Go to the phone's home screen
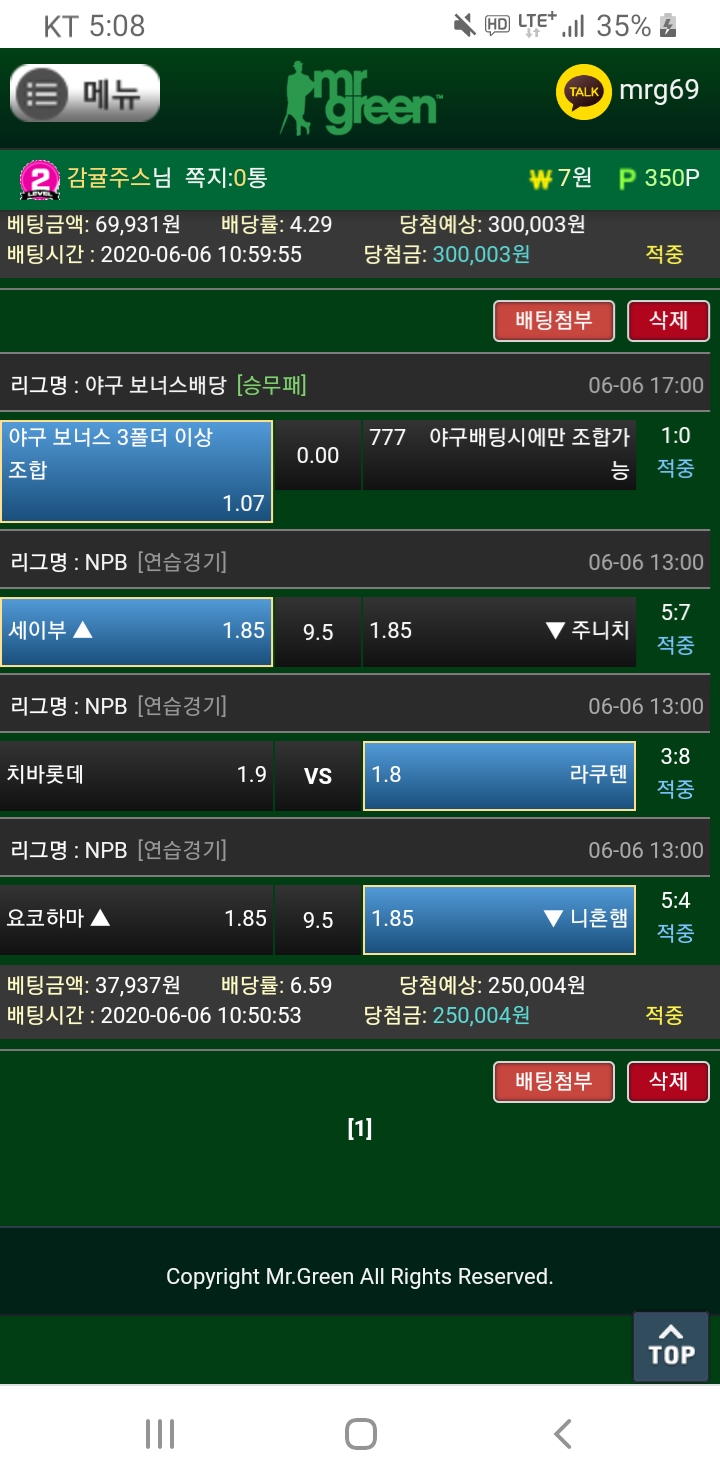This screenshot has width=720, height=1480. point(360,1434)
